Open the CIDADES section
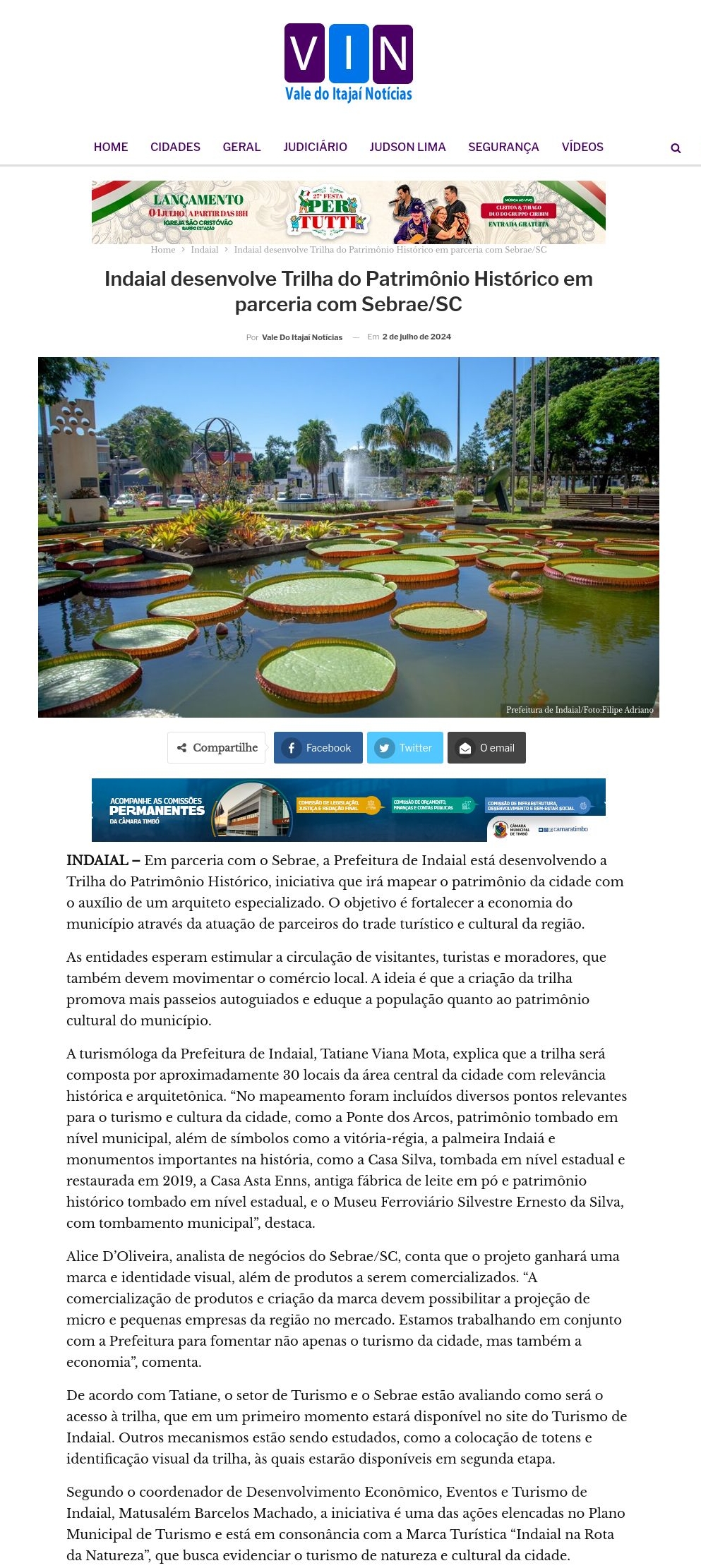 175,147
